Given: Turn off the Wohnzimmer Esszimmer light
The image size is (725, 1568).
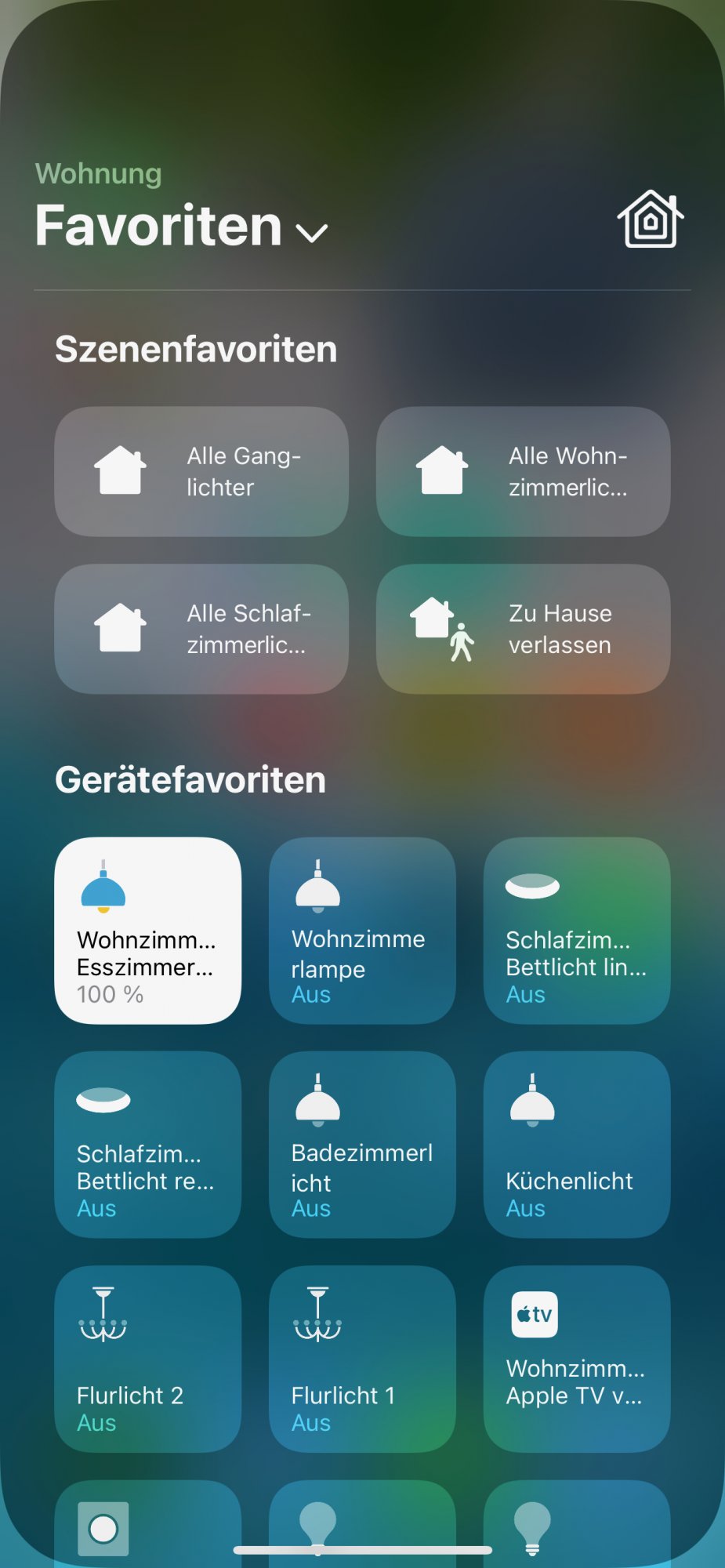Looking at the screenshot, I should pyautogui.click(x=148, y=931).
